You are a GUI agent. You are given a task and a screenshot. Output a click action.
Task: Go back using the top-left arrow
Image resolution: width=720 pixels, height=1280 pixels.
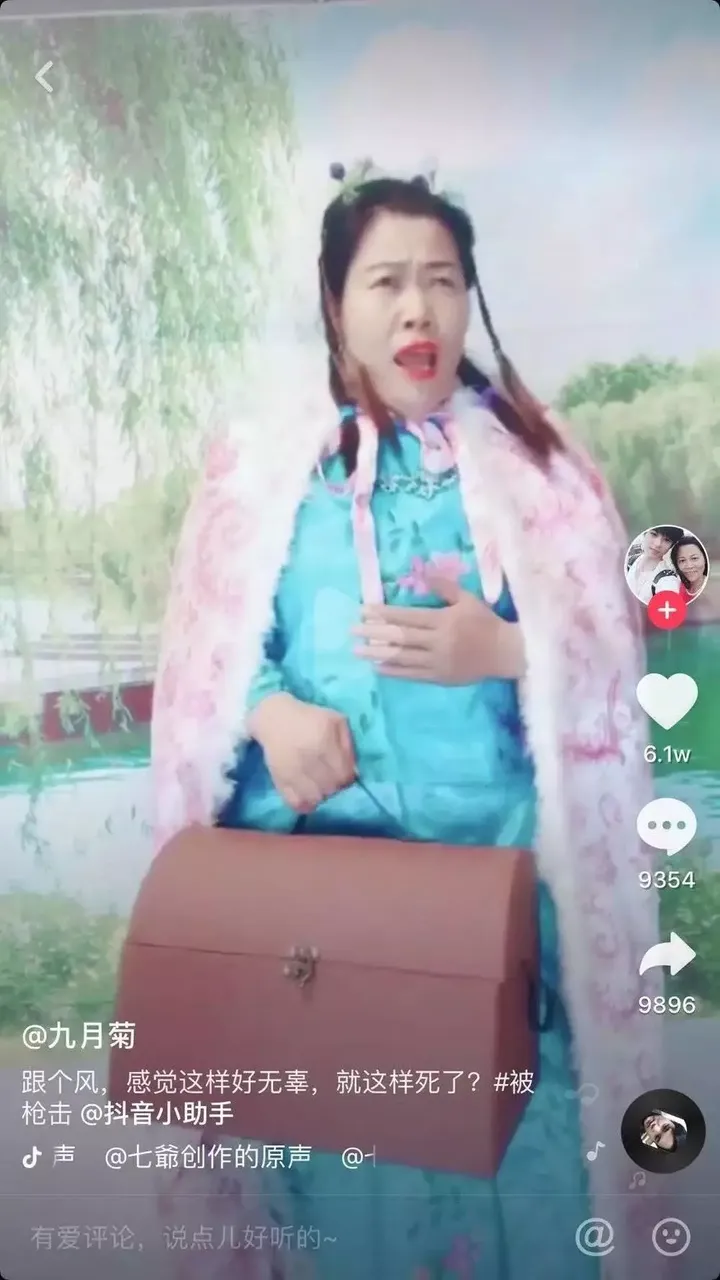(45, 76)
